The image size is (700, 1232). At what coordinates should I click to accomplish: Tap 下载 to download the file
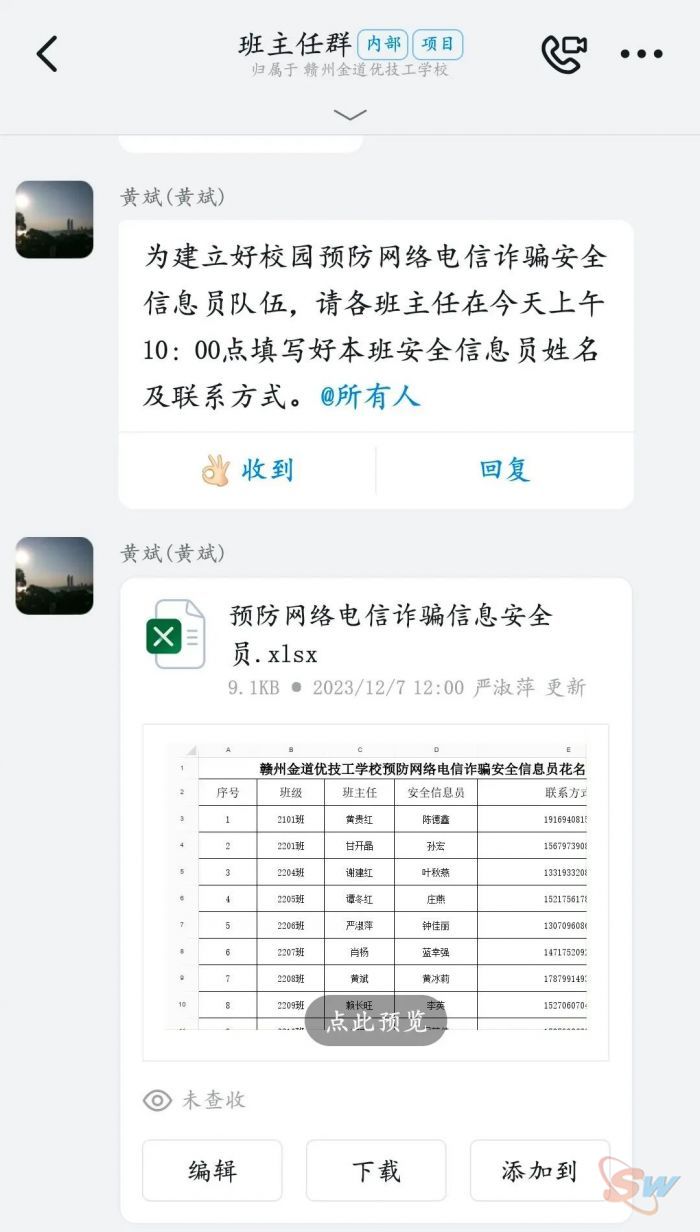click(376, 1170)
